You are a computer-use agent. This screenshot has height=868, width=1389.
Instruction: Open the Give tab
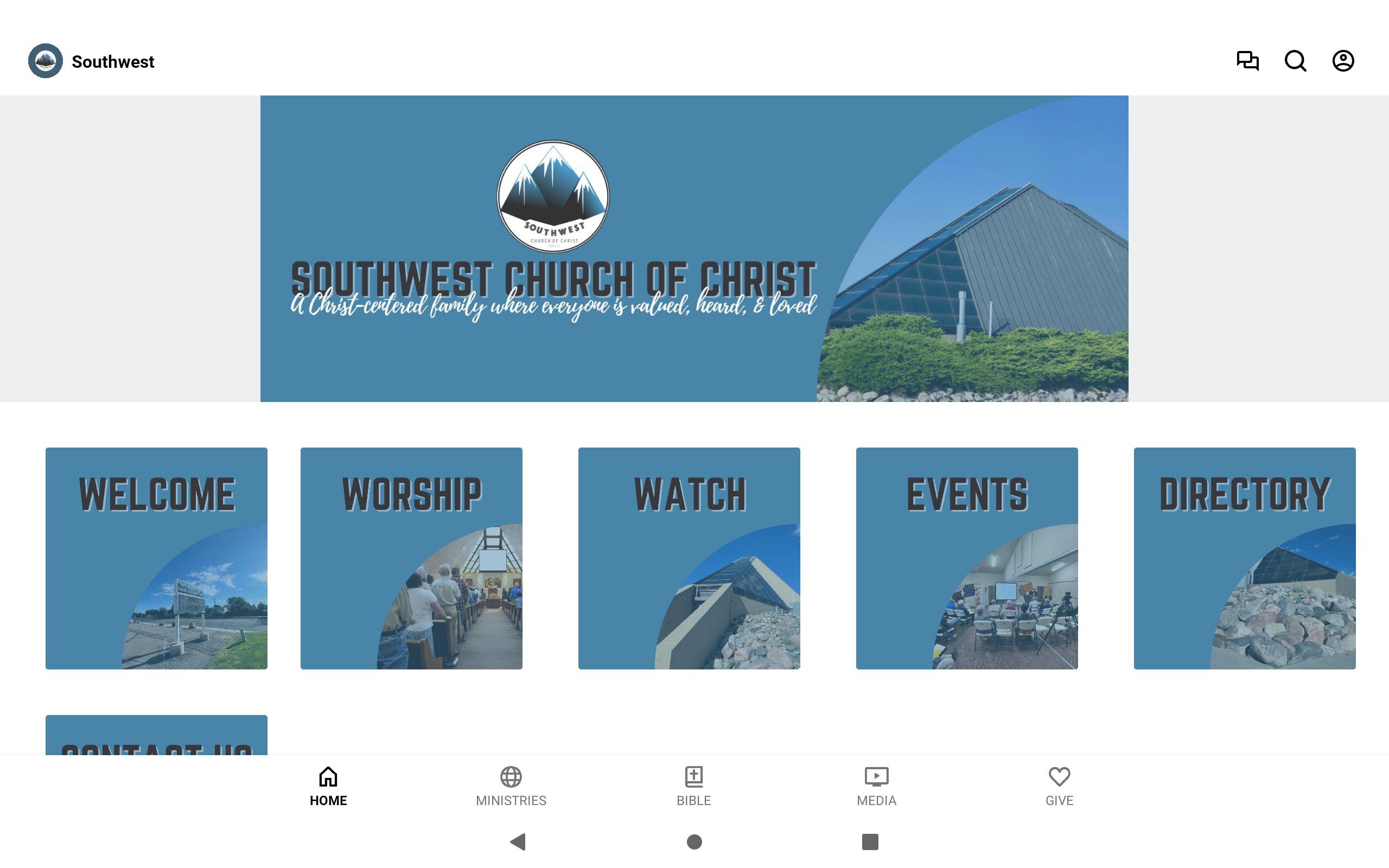[x=1059, y=787]
